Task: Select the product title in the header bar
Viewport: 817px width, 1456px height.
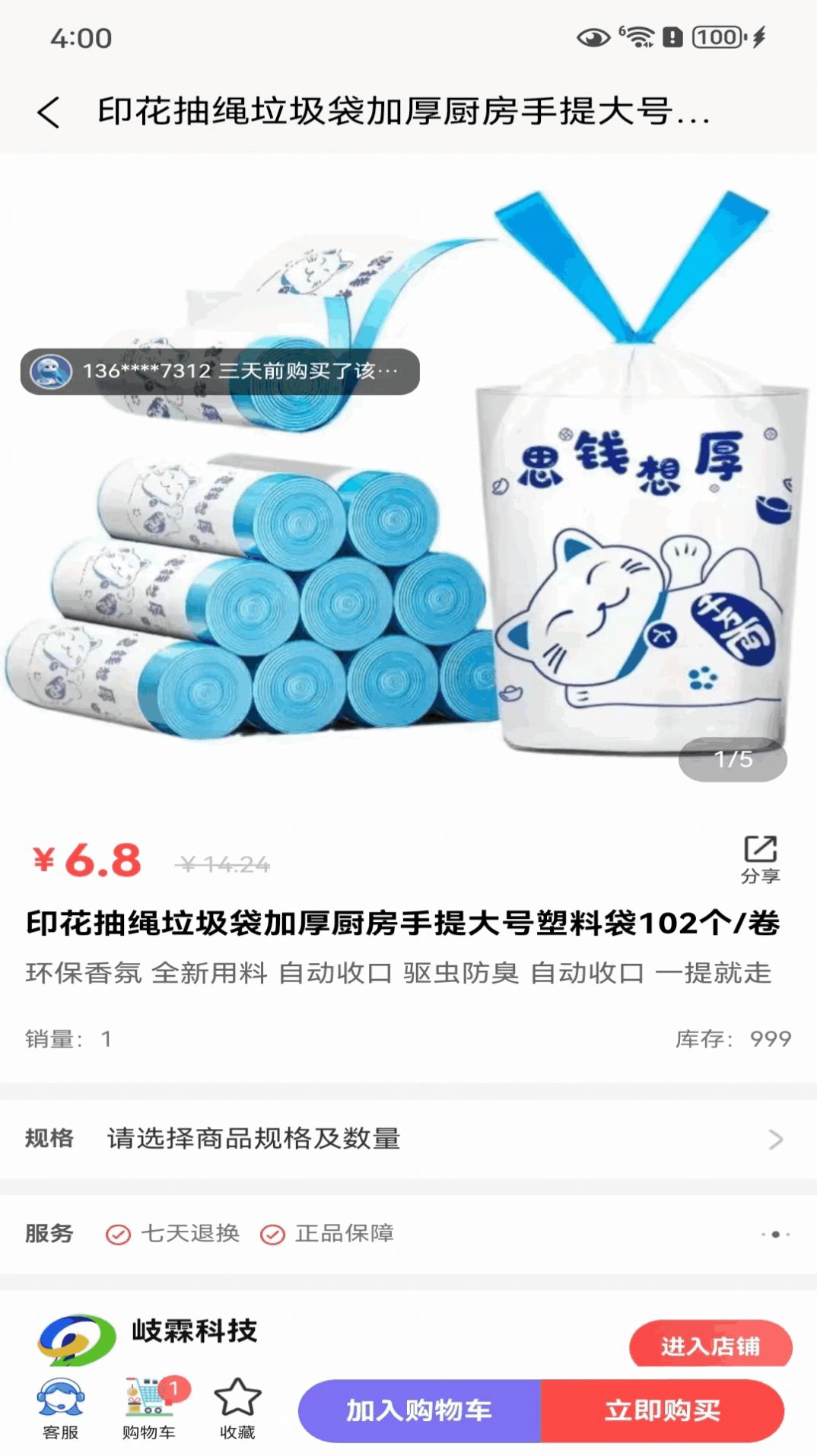Action: point(403,112)
